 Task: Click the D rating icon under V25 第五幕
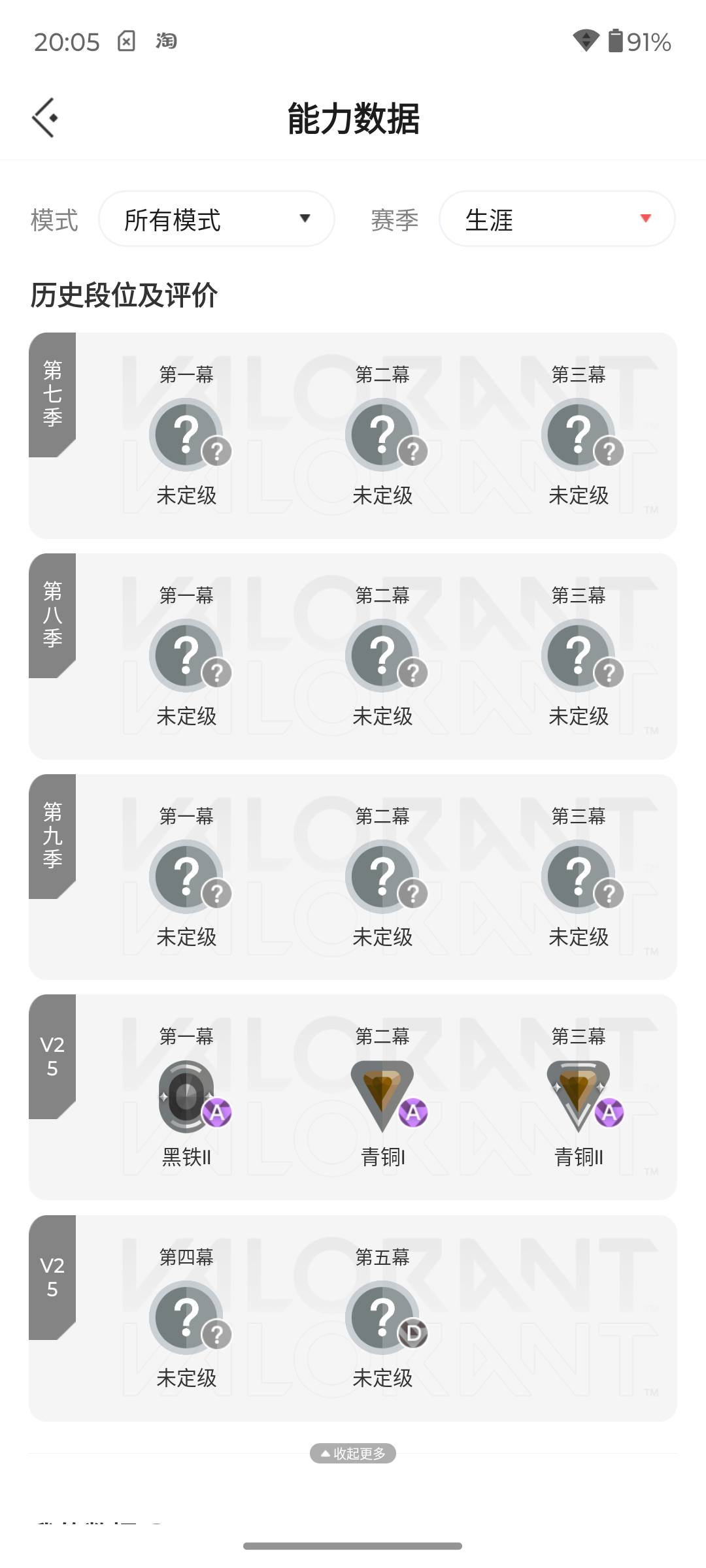(x=413, y=1334)
